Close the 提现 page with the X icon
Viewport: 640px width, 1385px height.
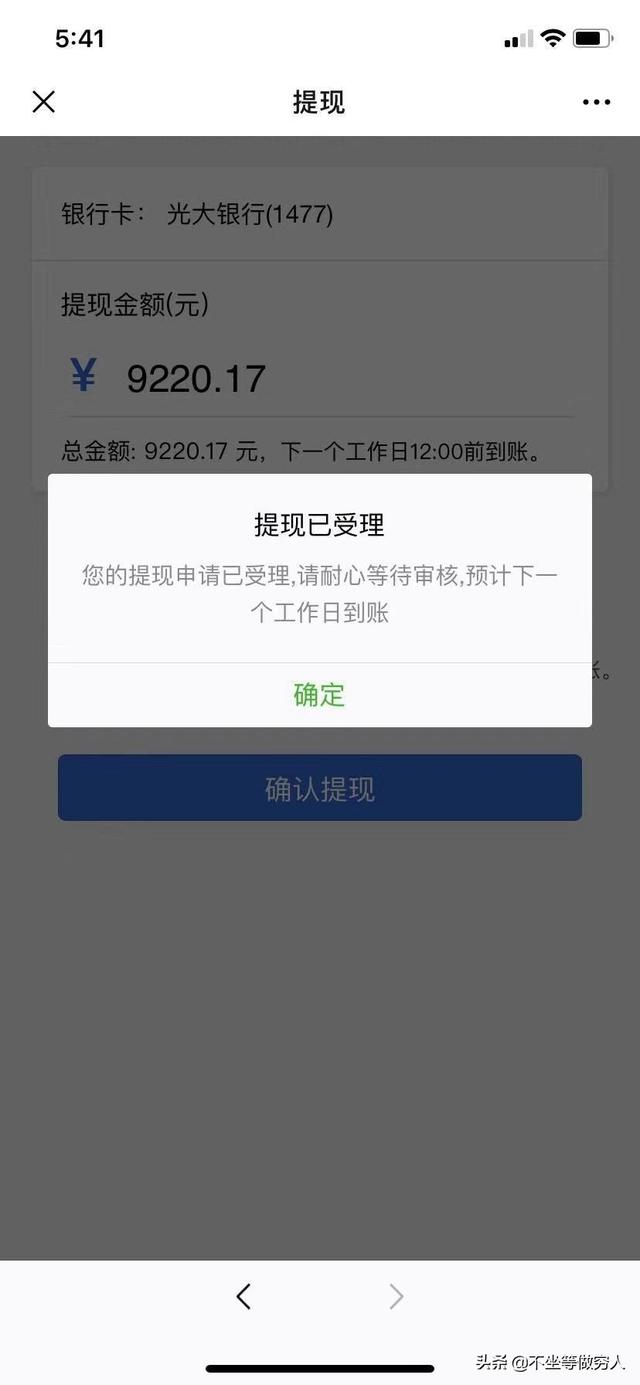tap(44, 101)
